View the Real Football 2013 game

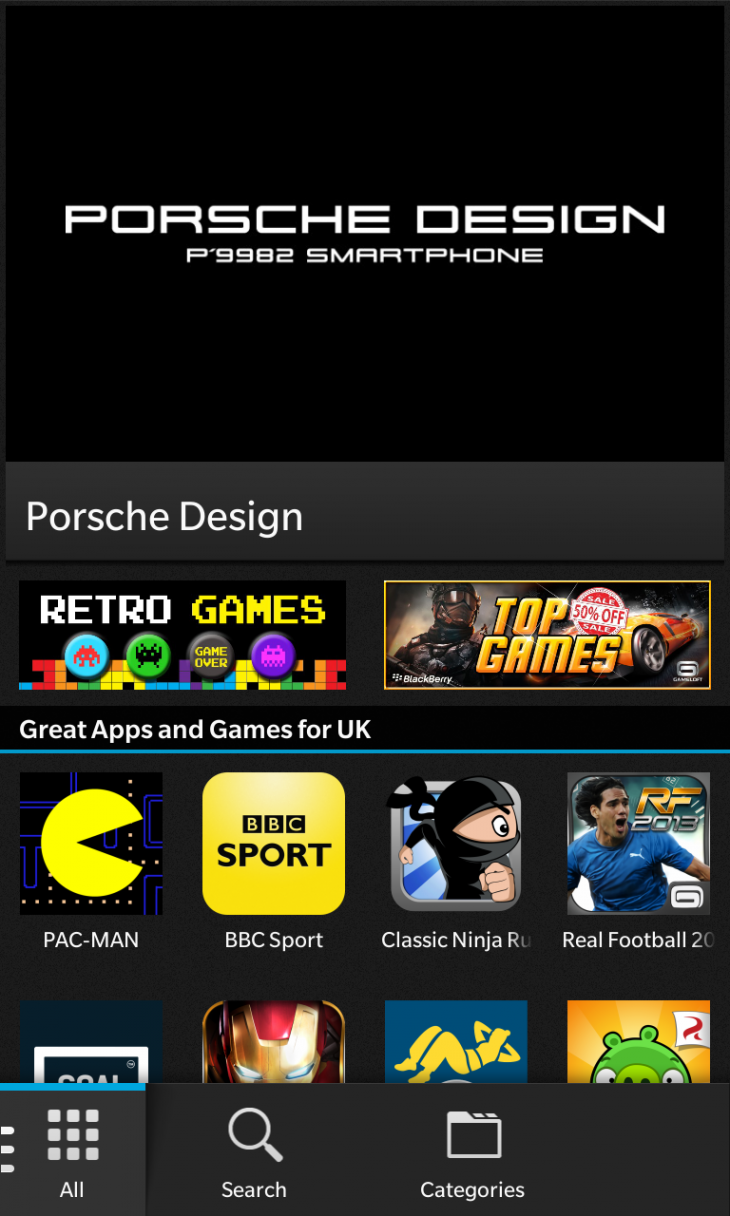638,844
